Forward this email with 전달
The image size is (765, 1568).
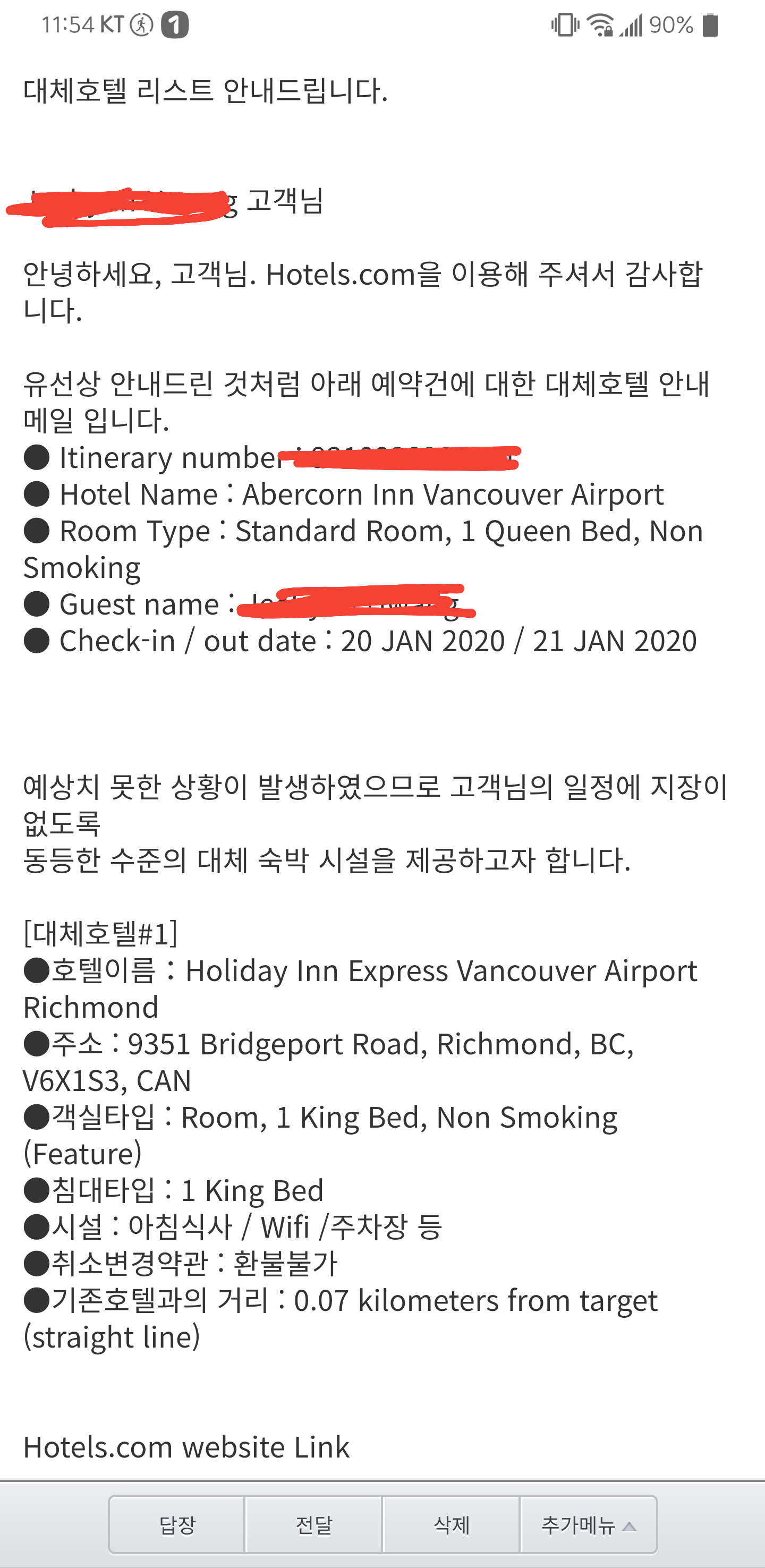pos(314,1524)
